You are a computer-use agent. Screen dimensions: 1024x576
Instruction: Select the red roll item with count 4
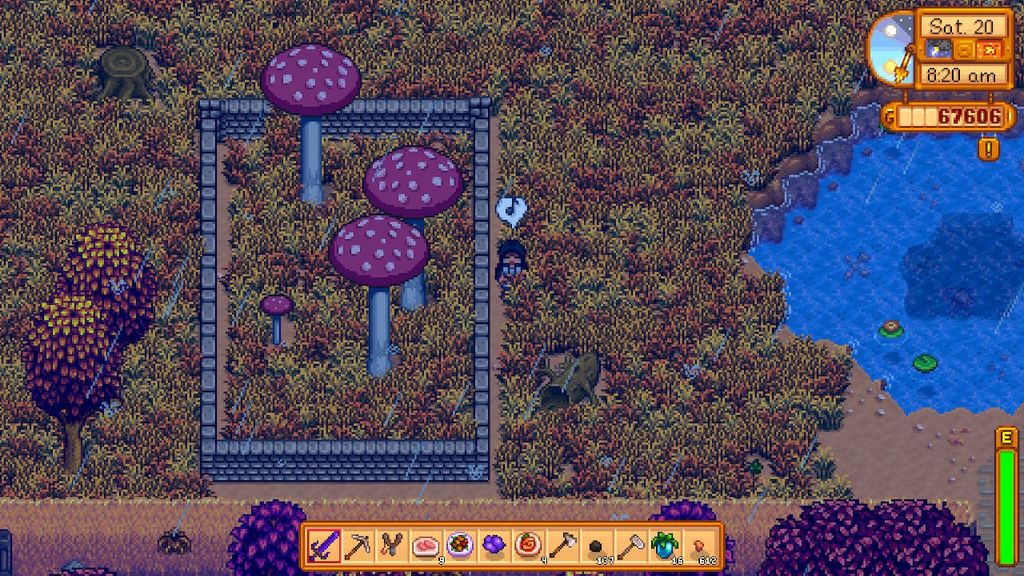pyautogui.click(x=527, y=546)
